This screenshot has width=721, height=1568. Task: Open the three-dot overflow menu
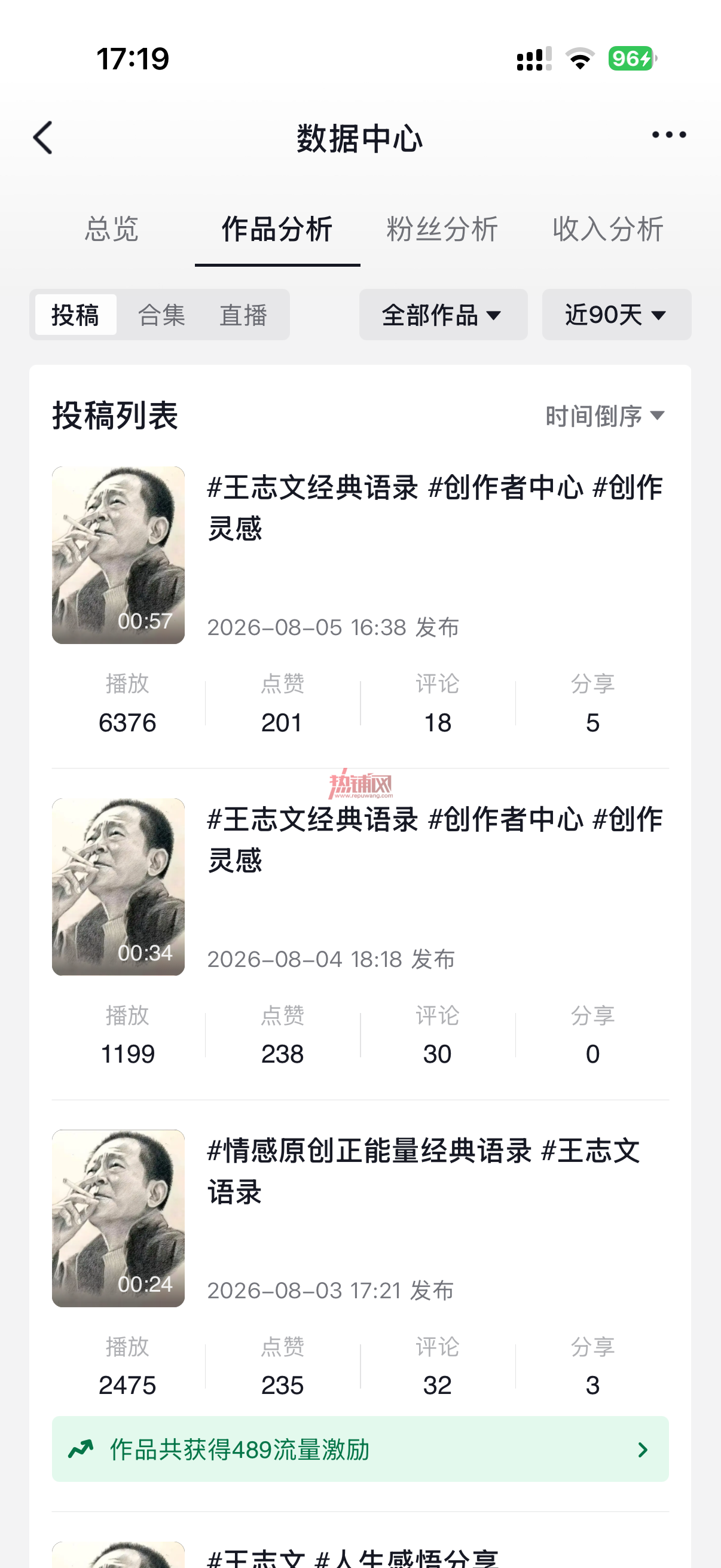click(668, 135)
